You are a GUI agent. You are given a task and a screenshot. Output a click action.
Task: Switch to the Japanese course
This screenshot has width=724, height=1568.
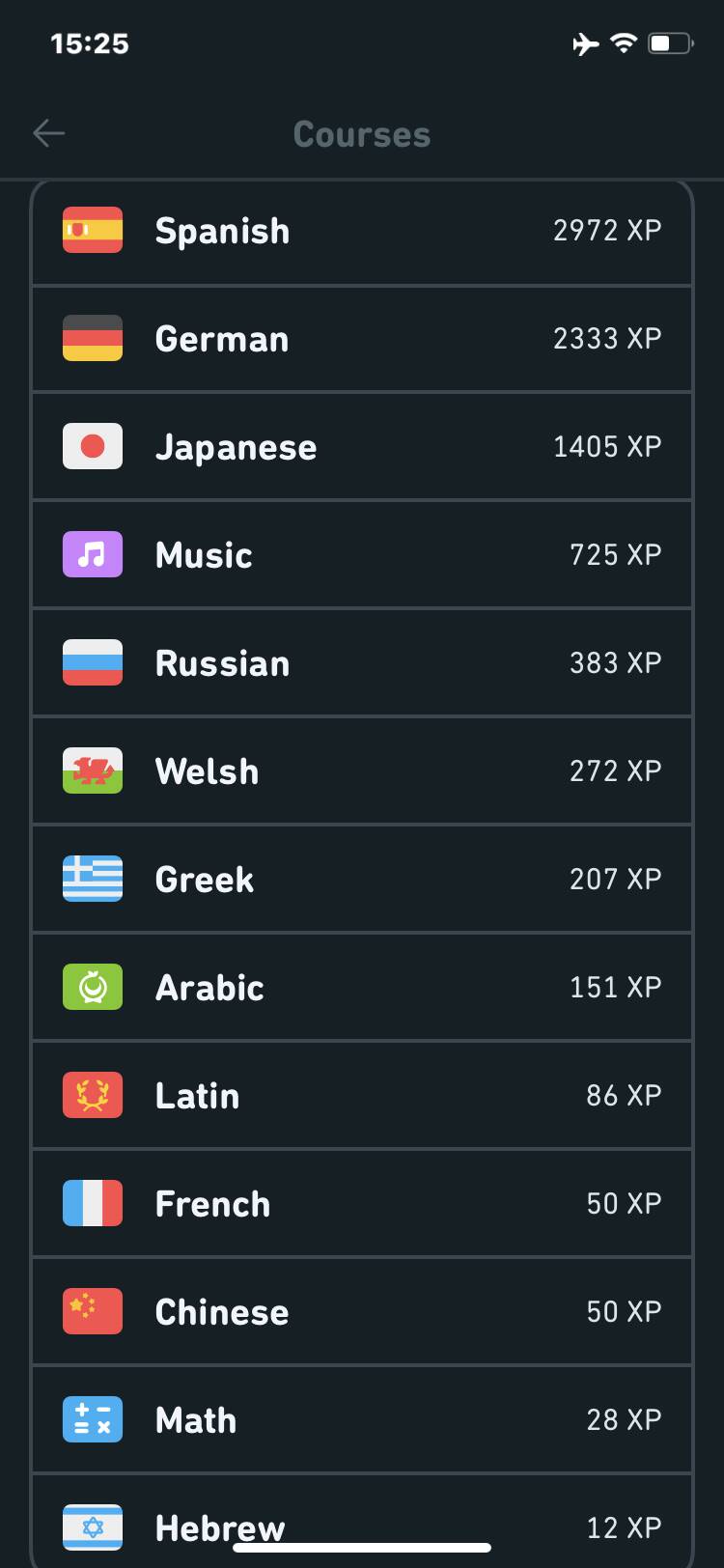[x=362, y=447]
